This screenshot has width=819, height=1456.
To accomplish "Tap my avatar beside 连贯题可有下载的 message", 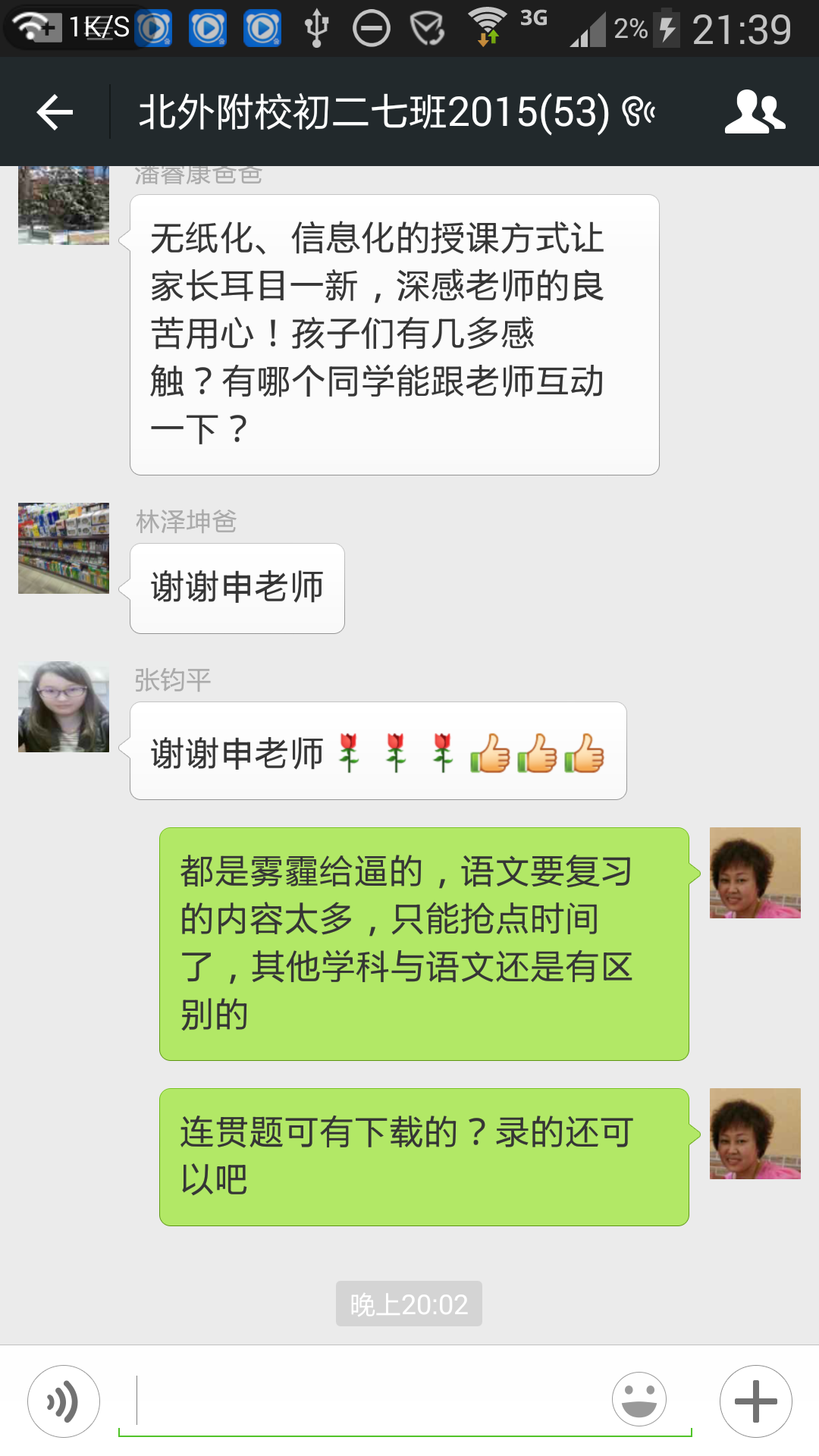I will 755,1134.
